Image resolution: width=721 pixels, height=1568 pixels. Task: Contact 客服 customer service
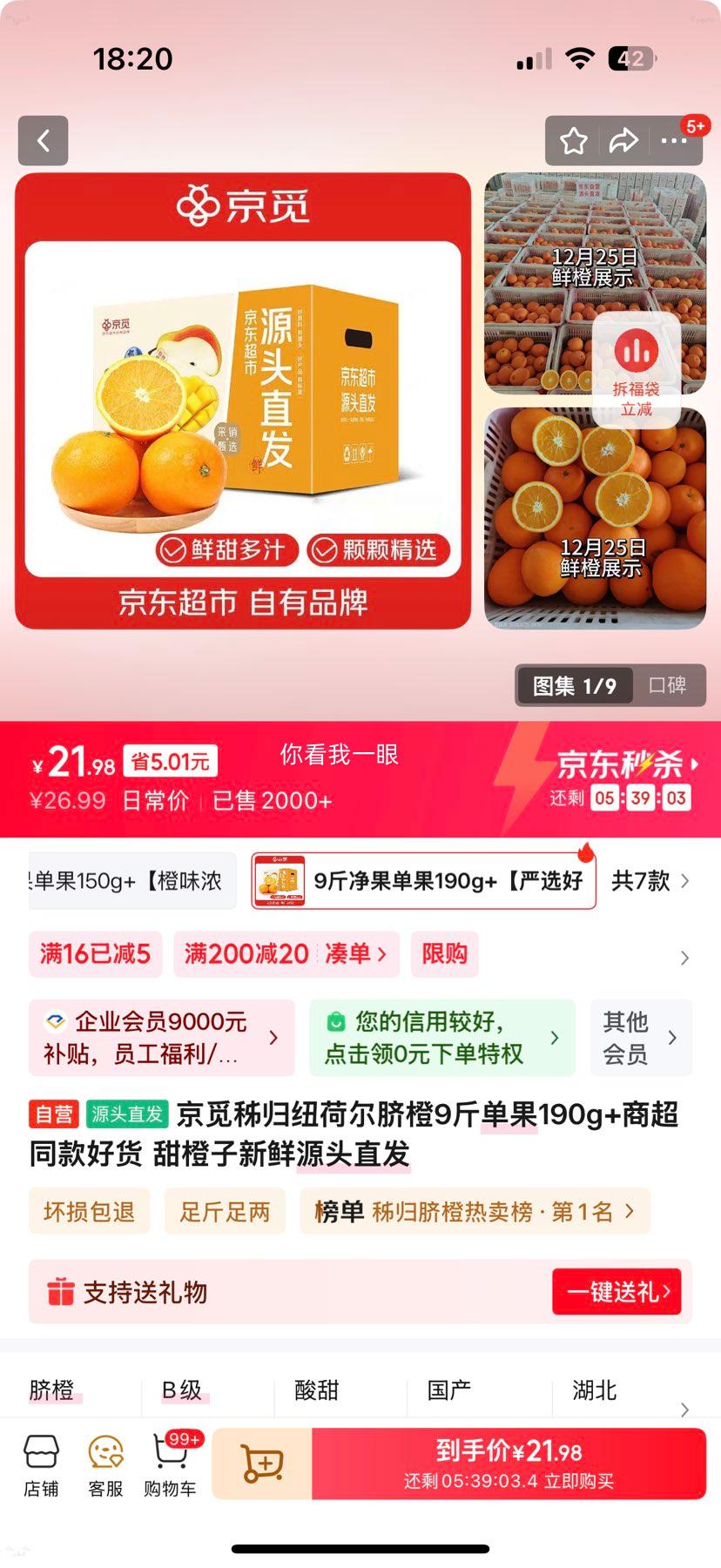pos(105,1465)
